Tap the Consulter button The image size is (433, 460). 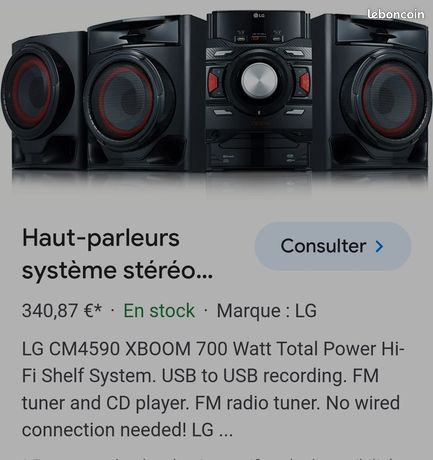pos(333,246)
